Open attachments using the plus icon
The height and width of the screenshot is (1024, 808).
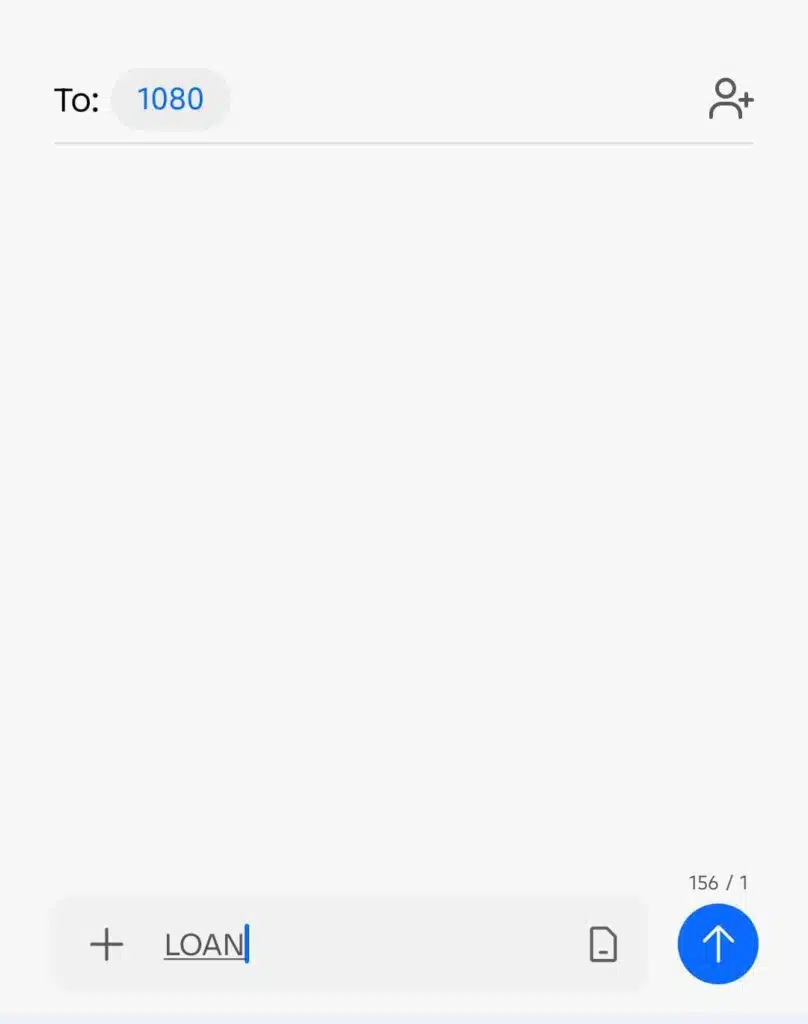106,943
